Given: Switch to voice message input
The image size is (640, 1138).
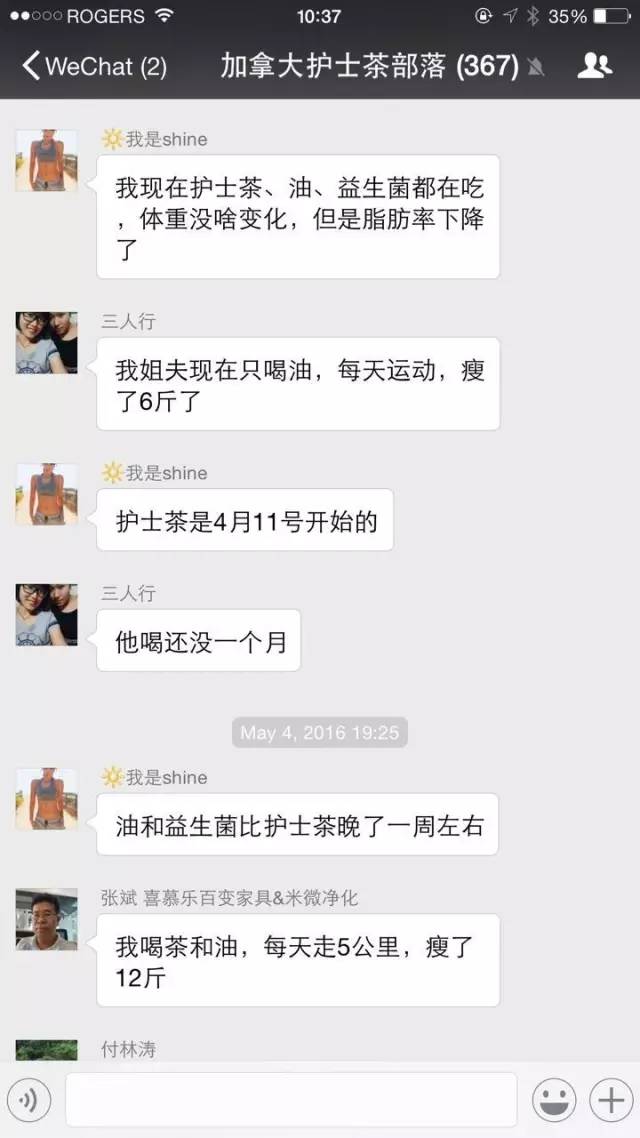Looking at the screenshot, I should tap(30, 1100).
